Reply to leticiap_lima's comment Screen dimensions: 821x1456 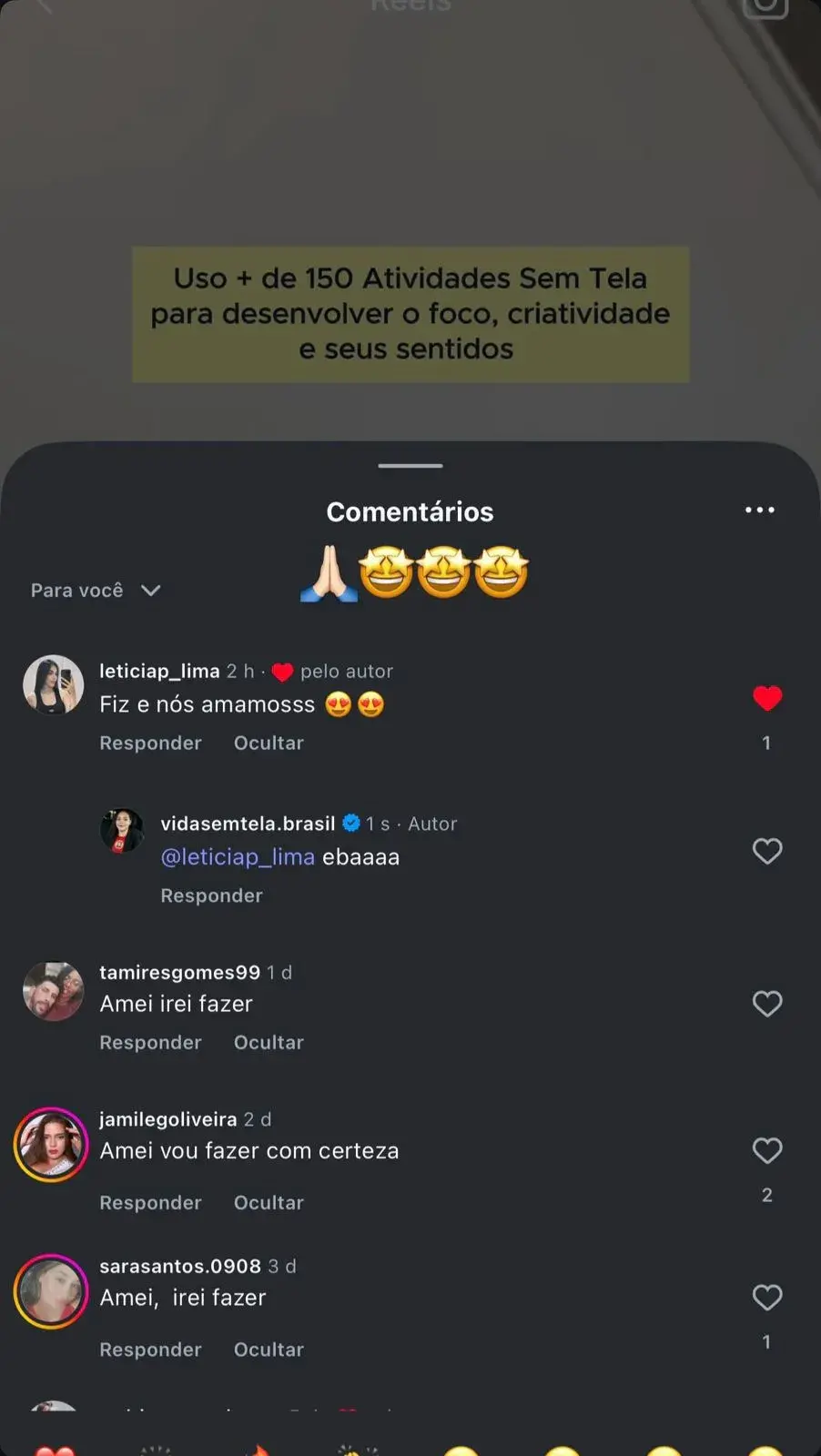pyautogui.click(x=150, y=743)
